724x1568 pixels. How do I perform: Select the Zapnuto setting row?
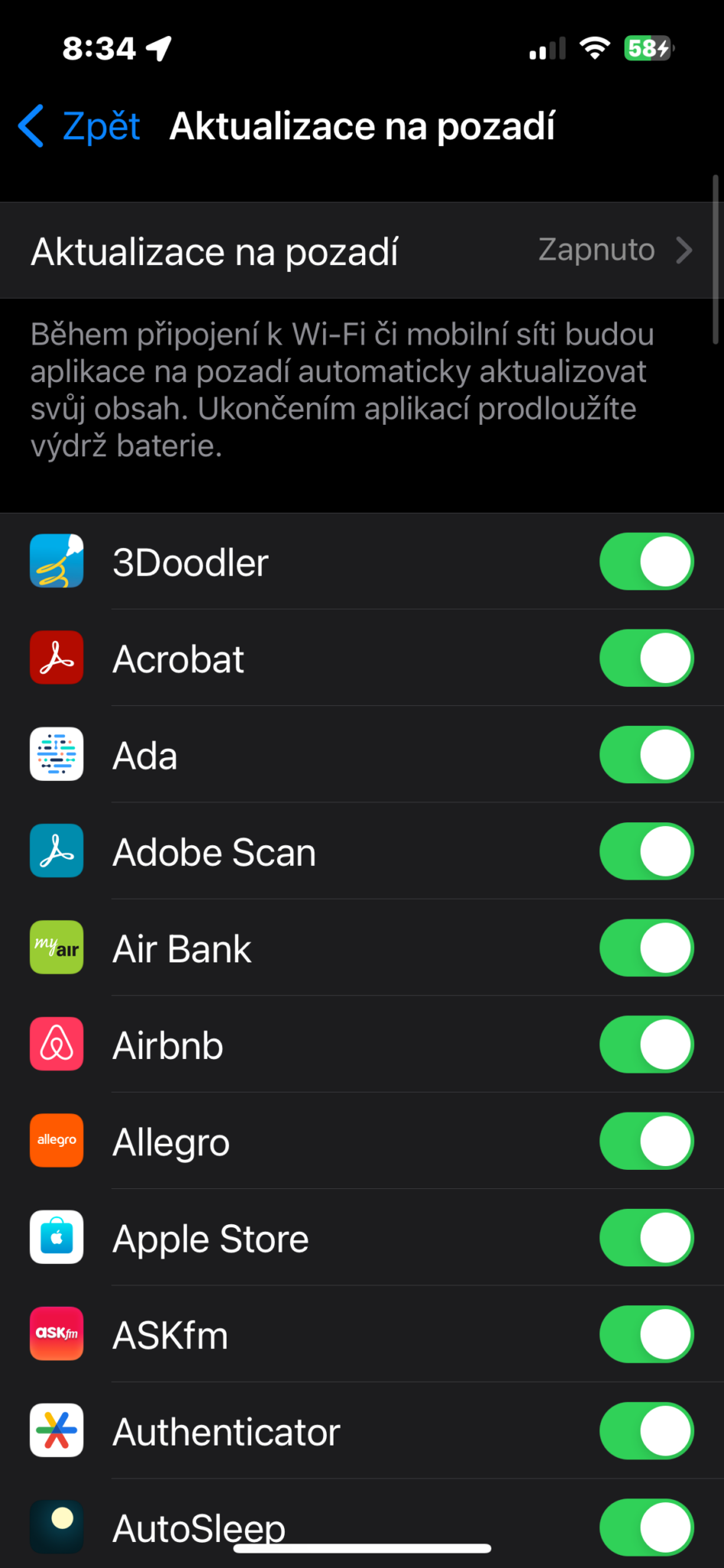362,250
